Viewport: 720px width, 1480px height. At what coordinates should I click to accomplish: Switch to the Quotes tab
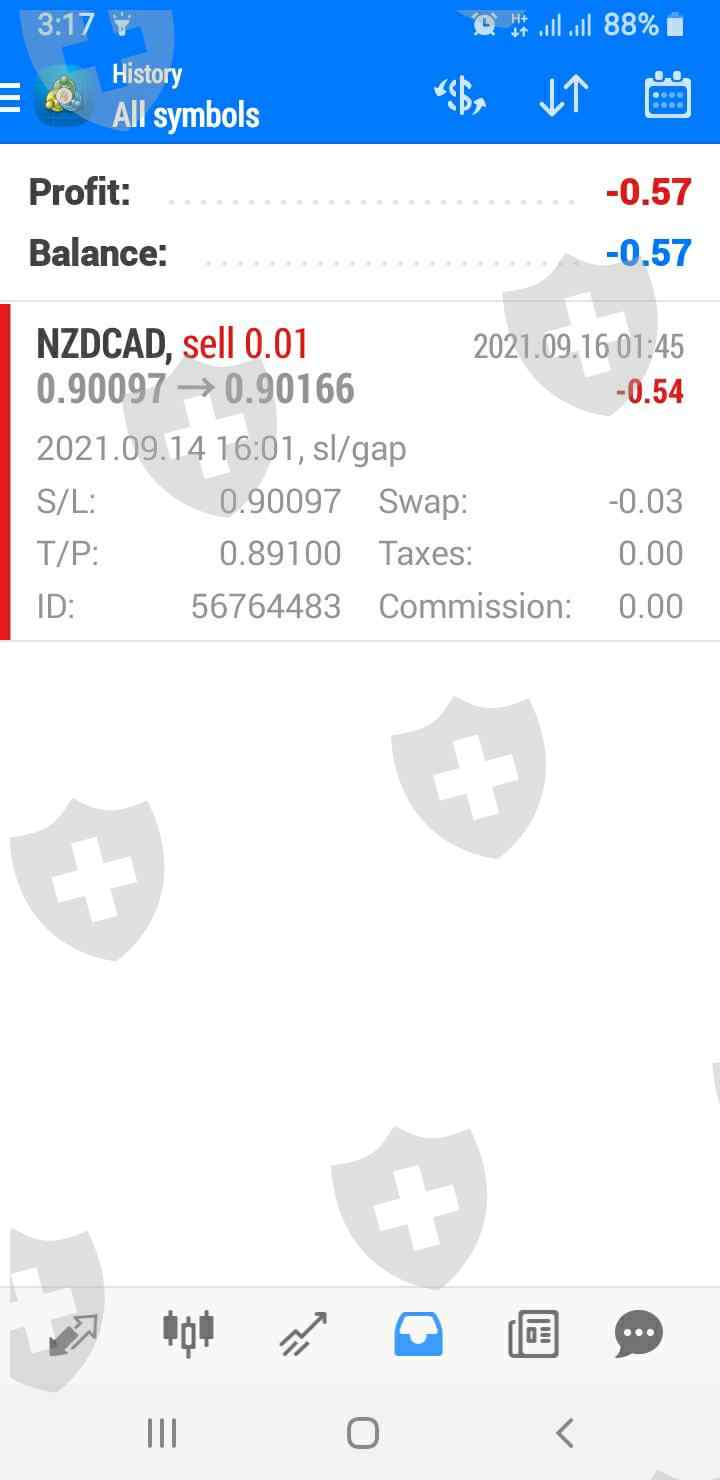click(74, 1333)
